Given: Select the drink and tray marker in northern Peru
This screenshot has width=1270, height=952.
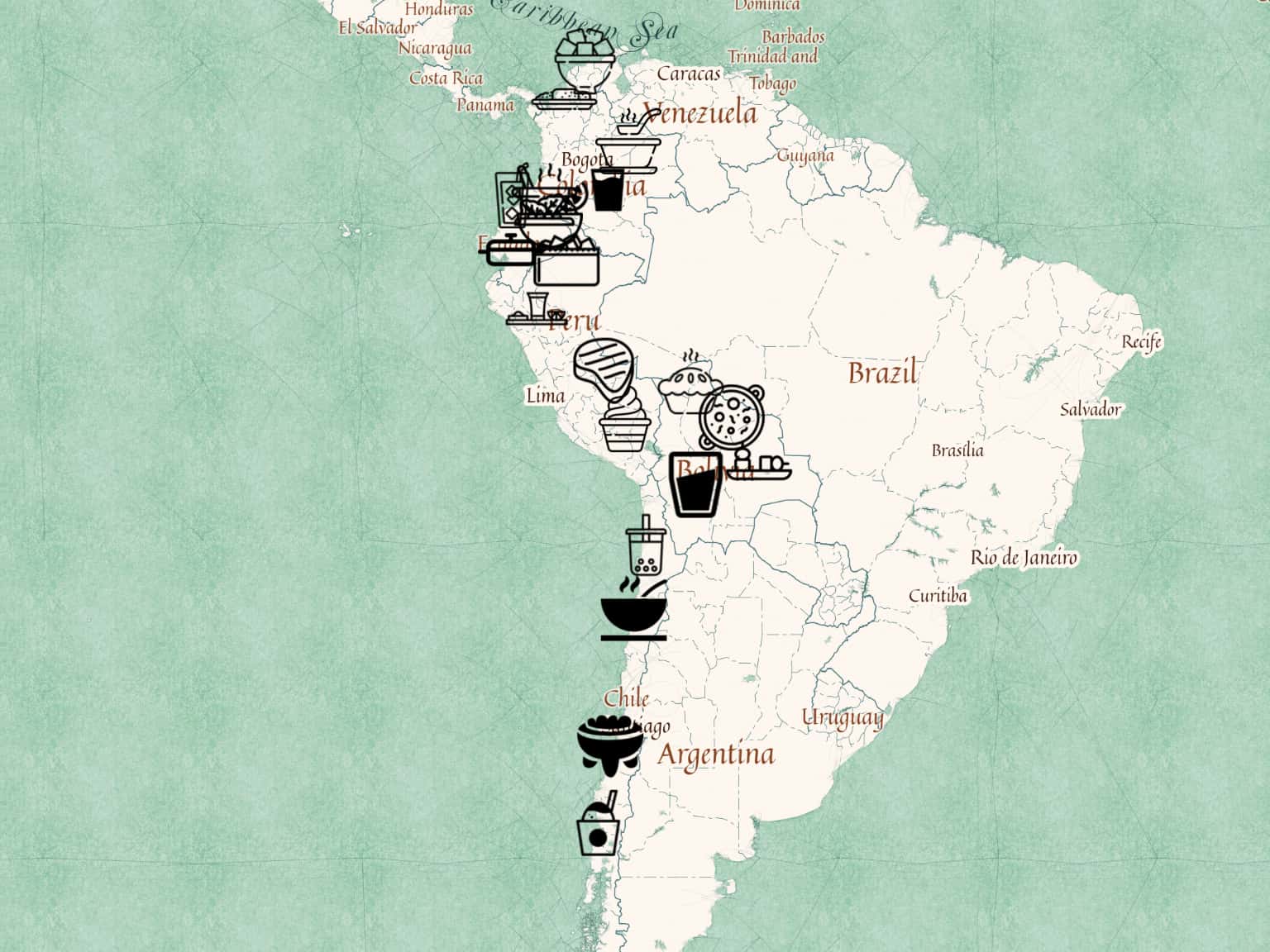Looking at the screenshot, I should coord(534,308).
